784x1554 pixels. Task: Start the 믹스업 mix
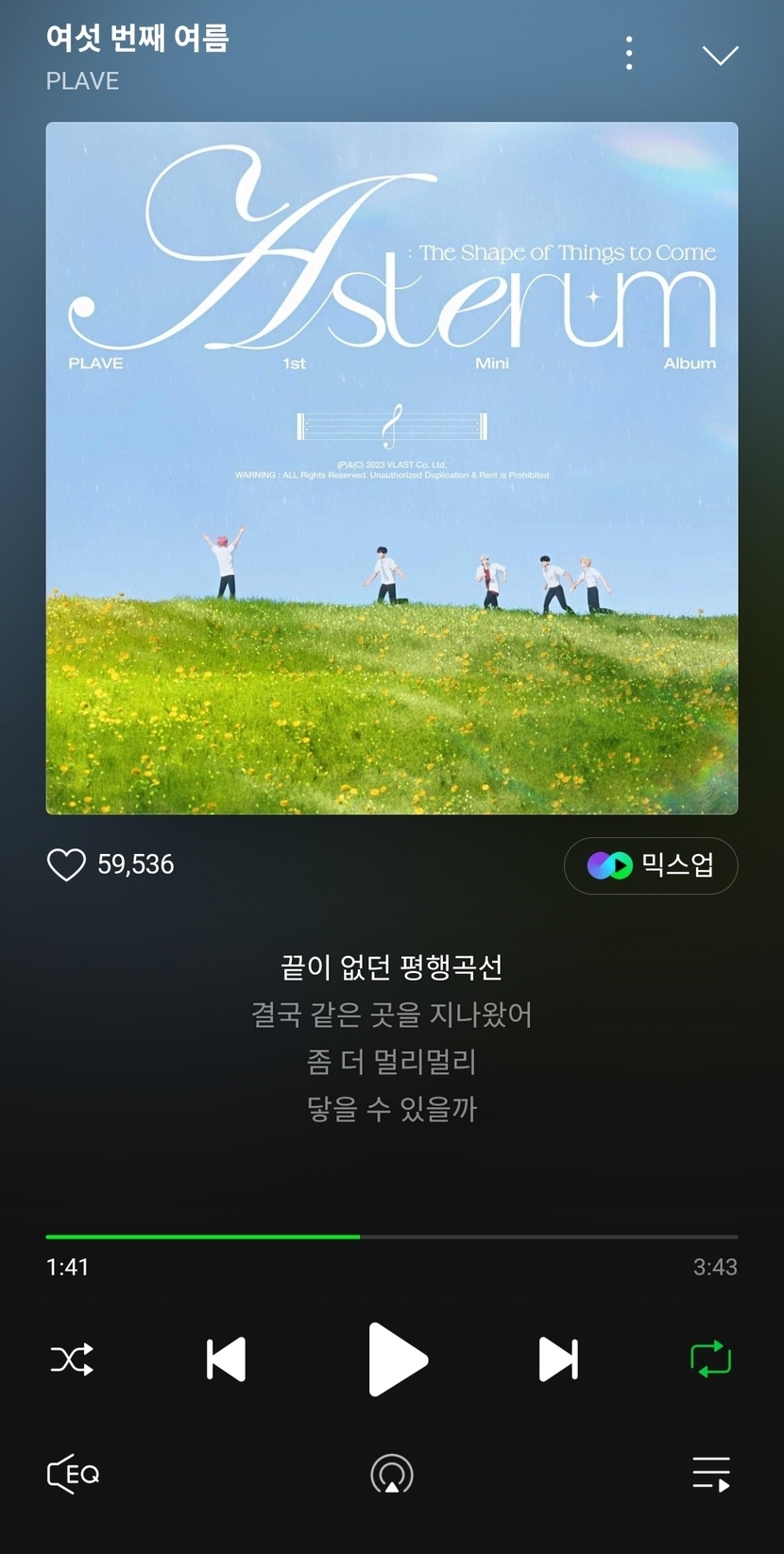651,865
